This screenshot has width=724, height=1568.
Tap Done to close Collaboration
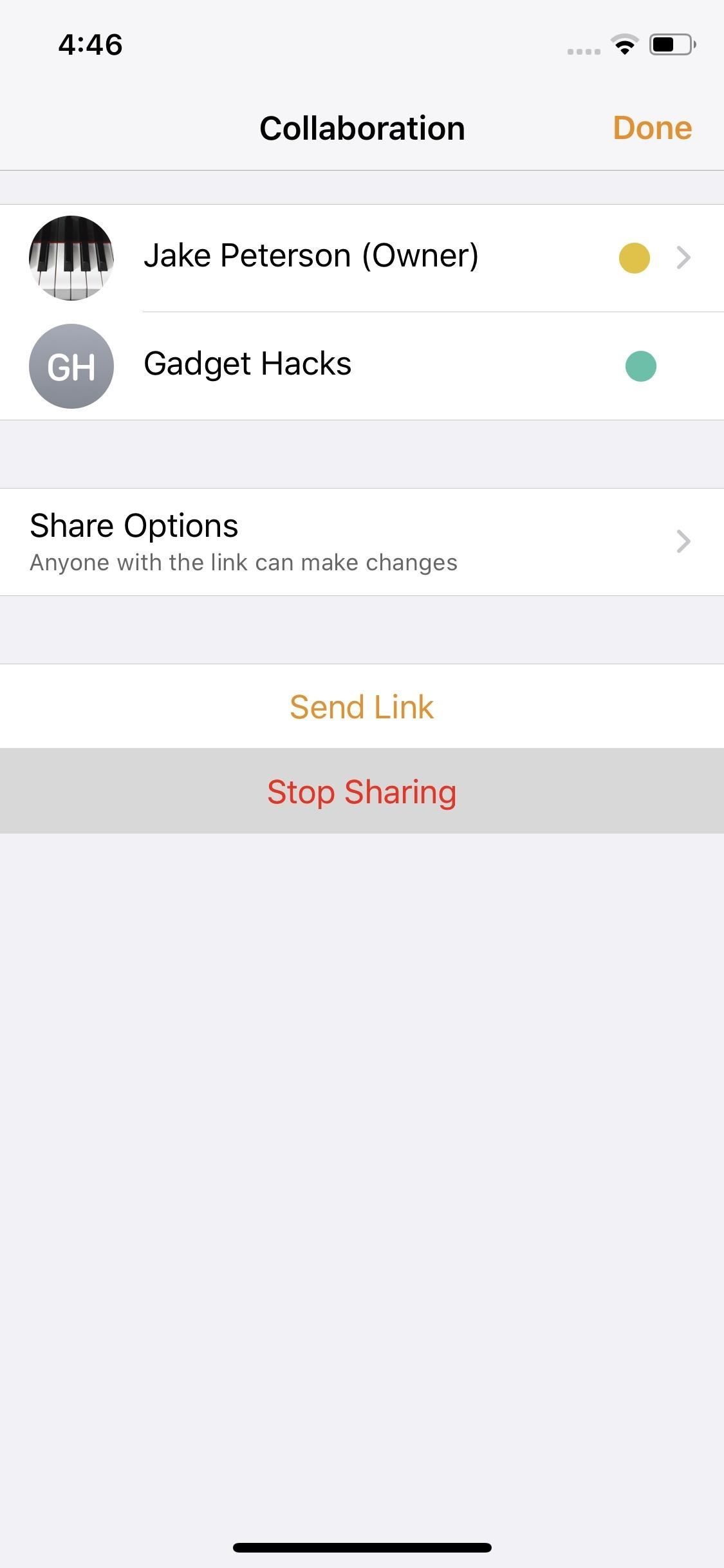click(651, 128)
